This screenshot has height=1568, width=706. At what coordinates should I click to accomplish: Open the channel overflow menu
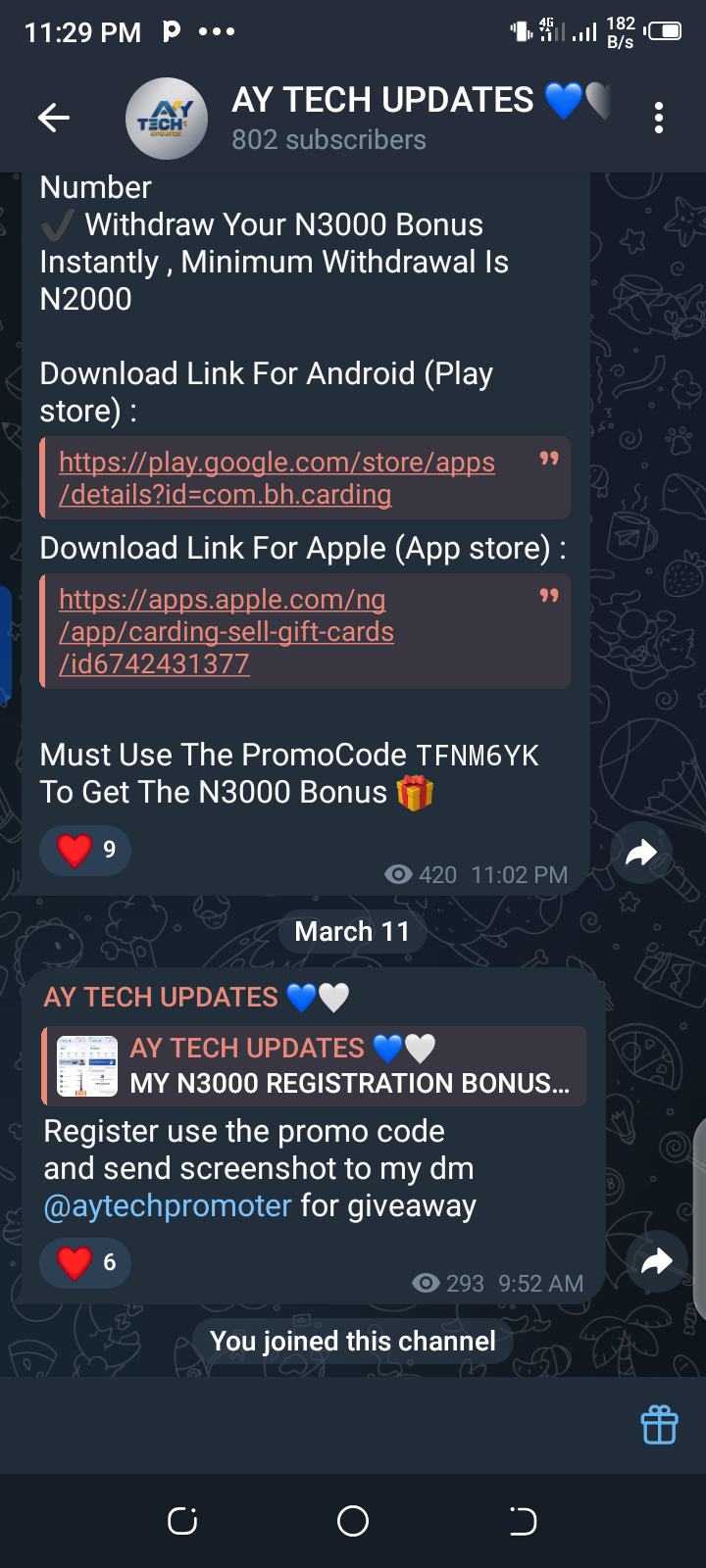click(658, 119)
